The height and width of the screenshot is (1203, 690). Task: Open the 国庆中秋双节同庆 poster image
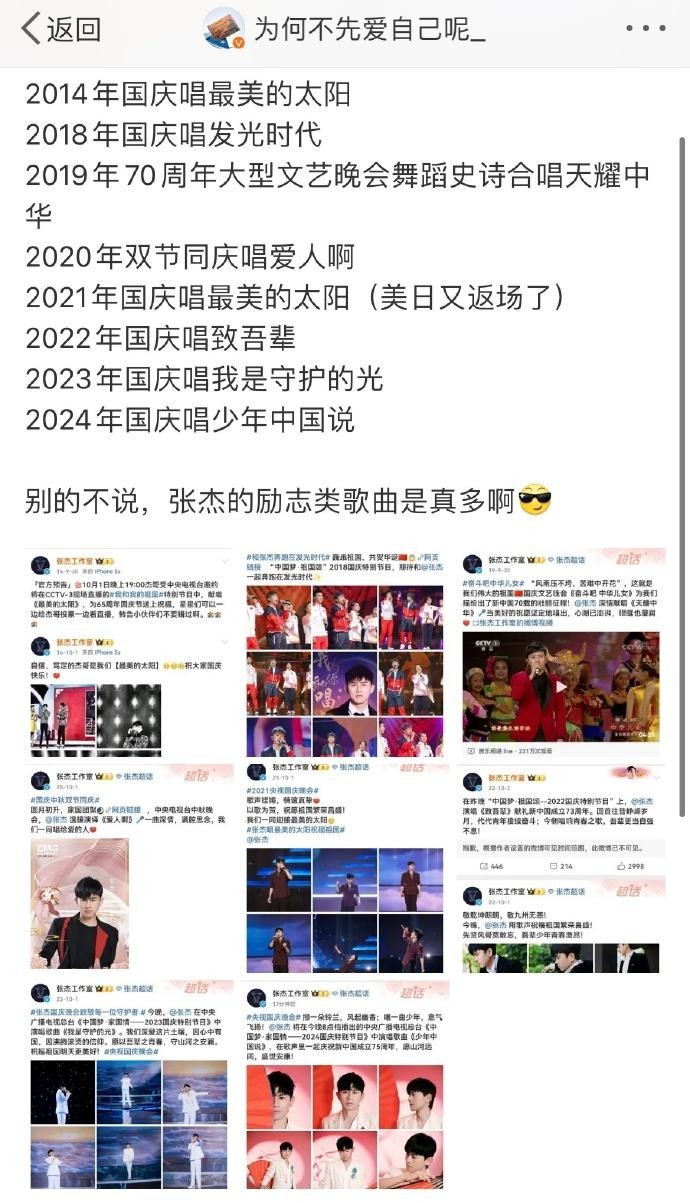click(x=129, y=867)
